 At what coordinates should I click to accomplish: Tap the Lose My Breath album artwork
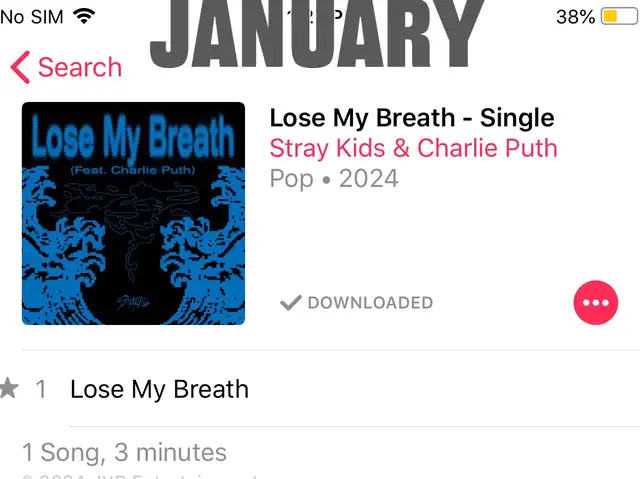[133, 213]
